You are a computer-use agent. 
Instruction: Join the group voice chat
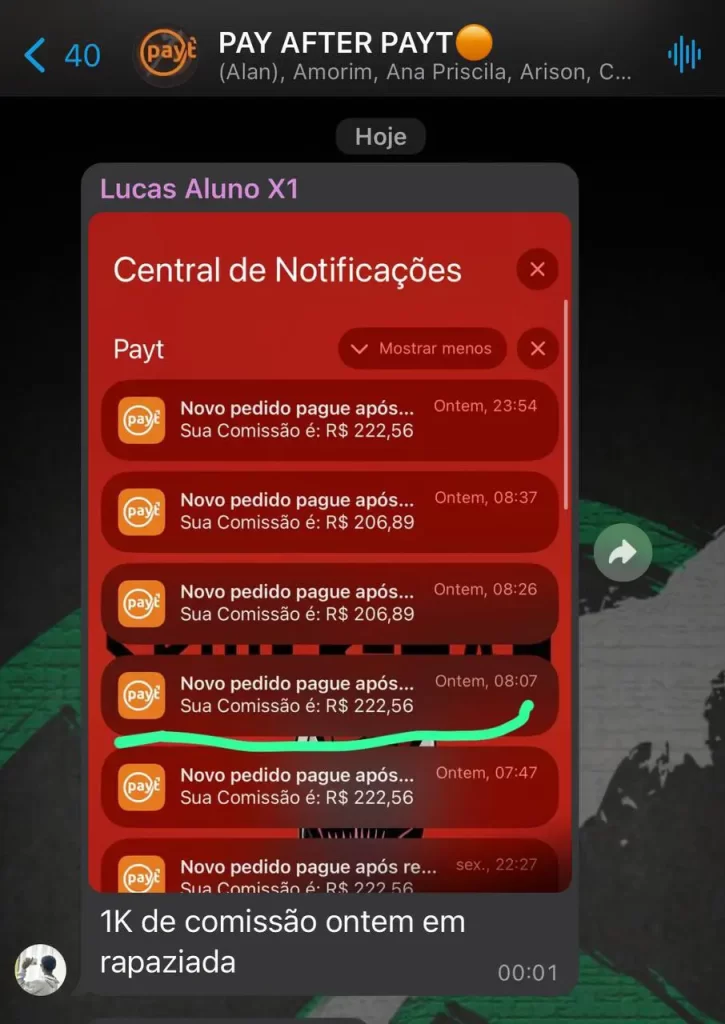(x=684, y=54)
